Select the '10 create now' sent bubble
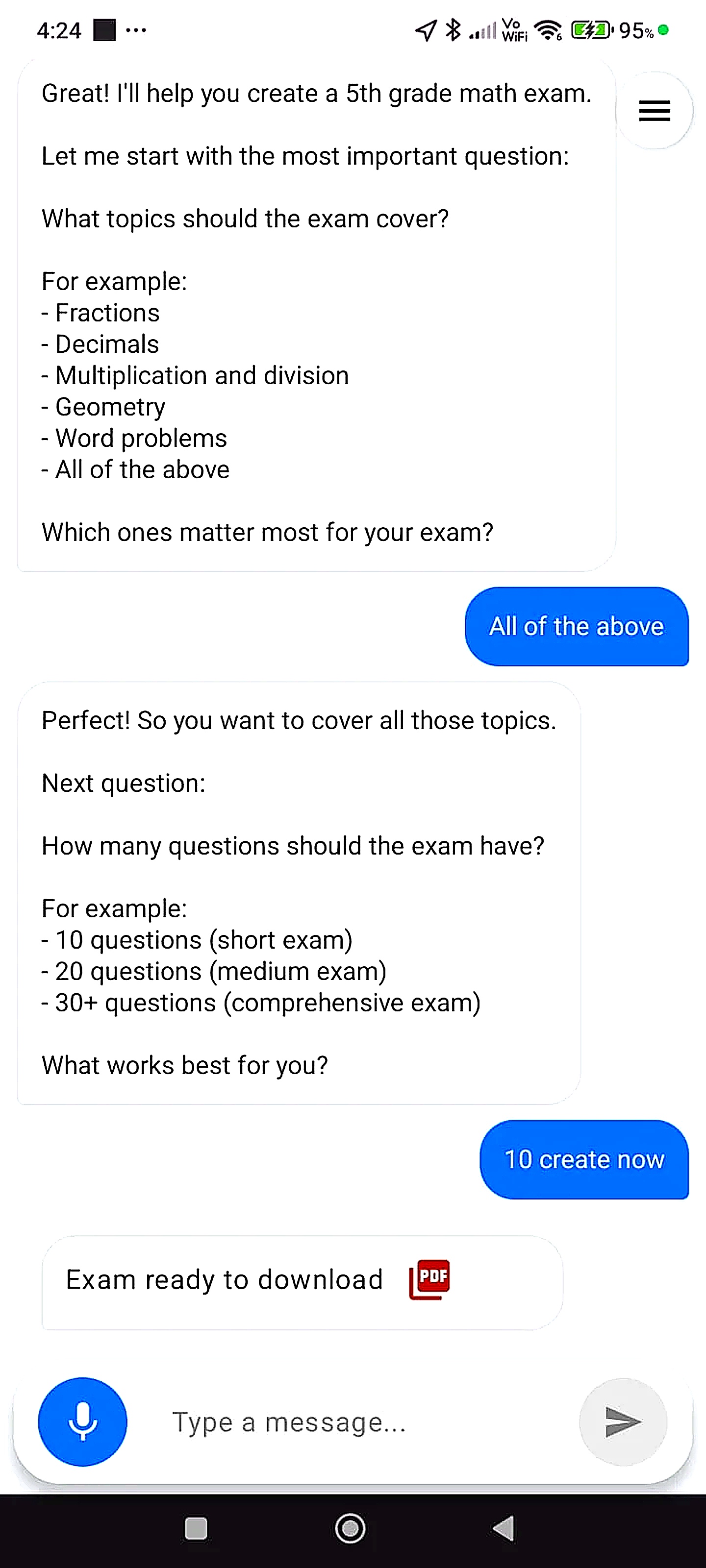This screenshot has width=706, height=1568. point(584,1159)
